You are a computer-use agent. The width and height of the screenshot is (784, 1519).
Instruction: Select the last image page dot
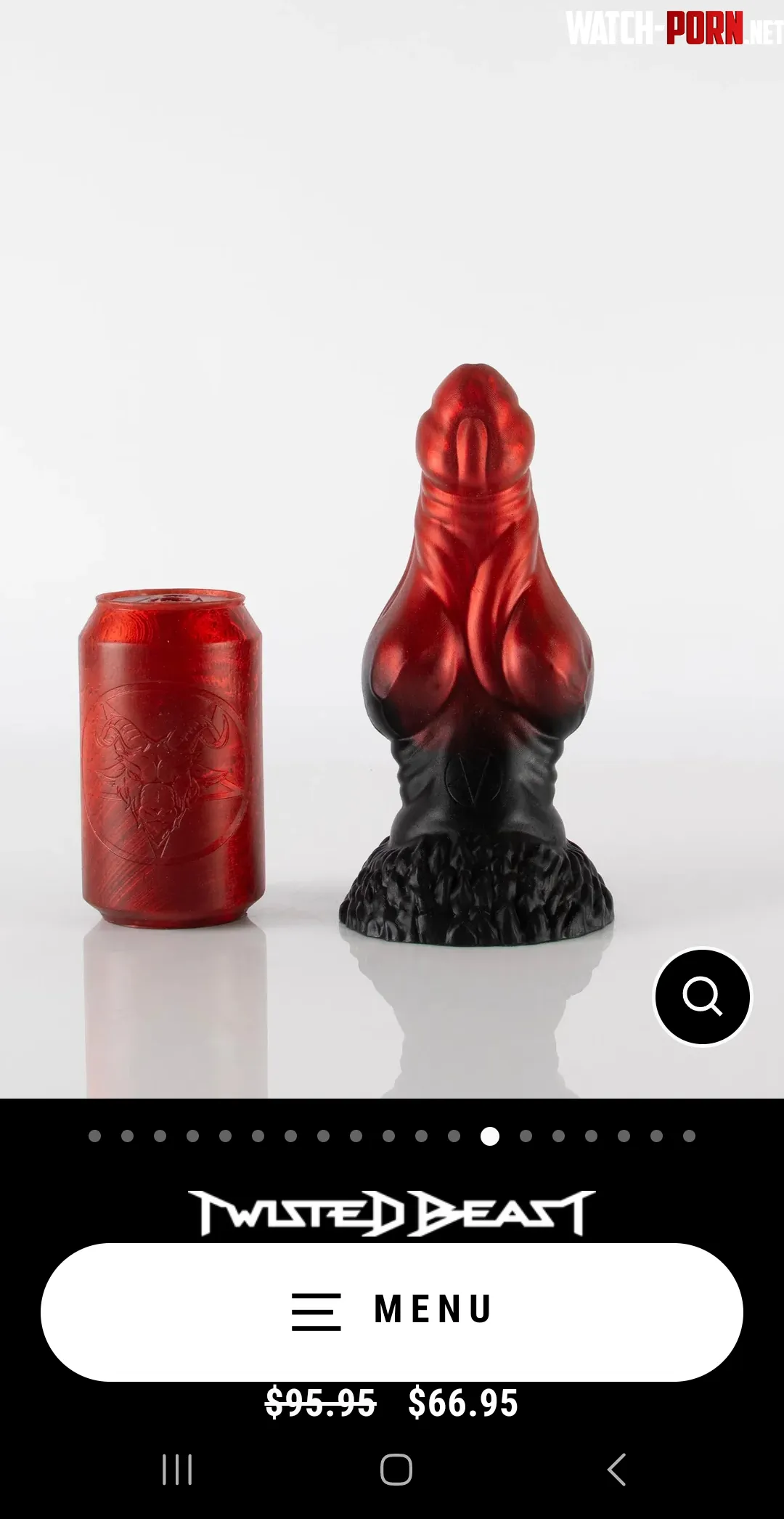point(689,1136)
